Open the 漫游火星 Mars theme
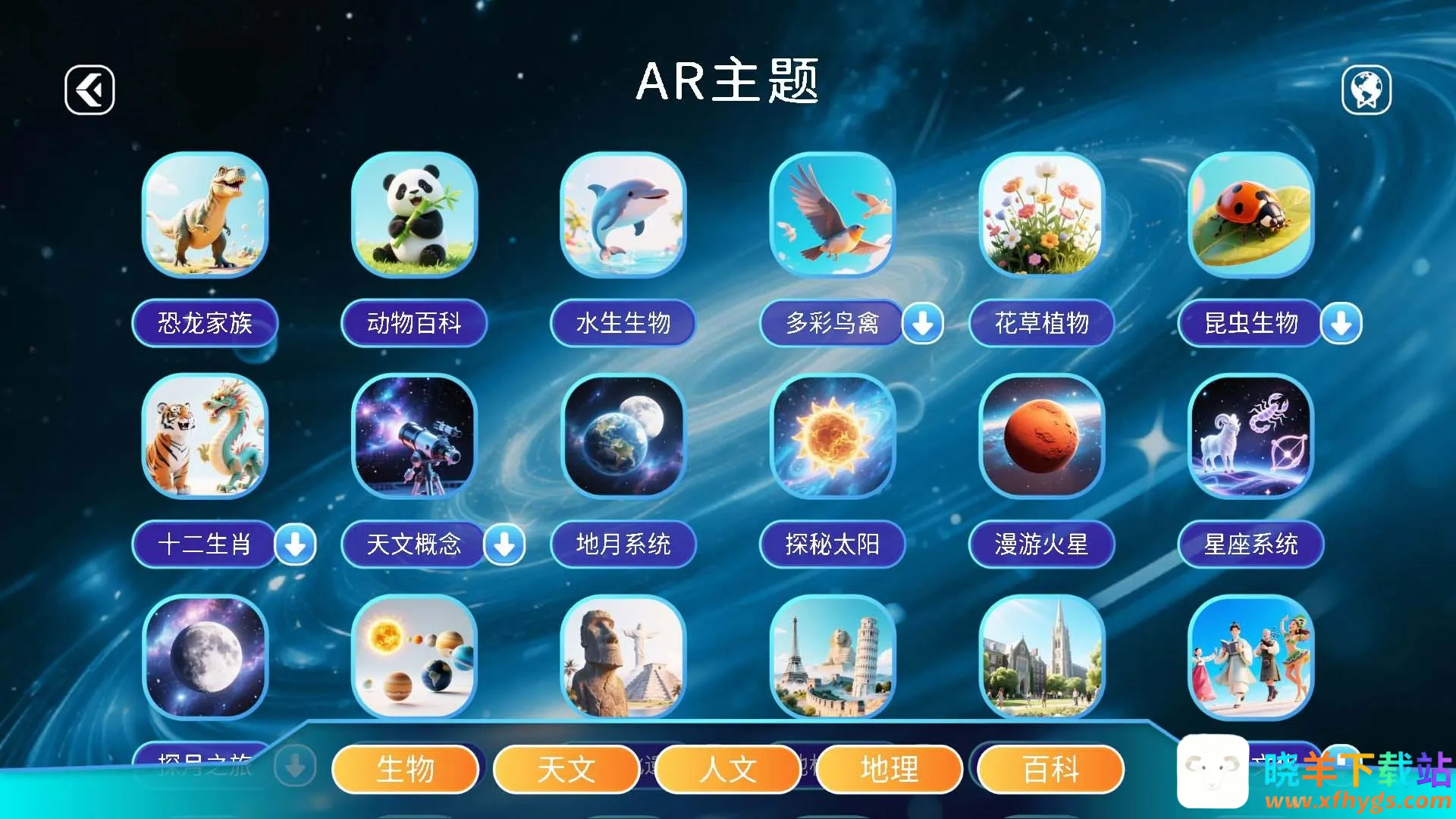Viewport: 1456px width, 819px height. 1041,437
